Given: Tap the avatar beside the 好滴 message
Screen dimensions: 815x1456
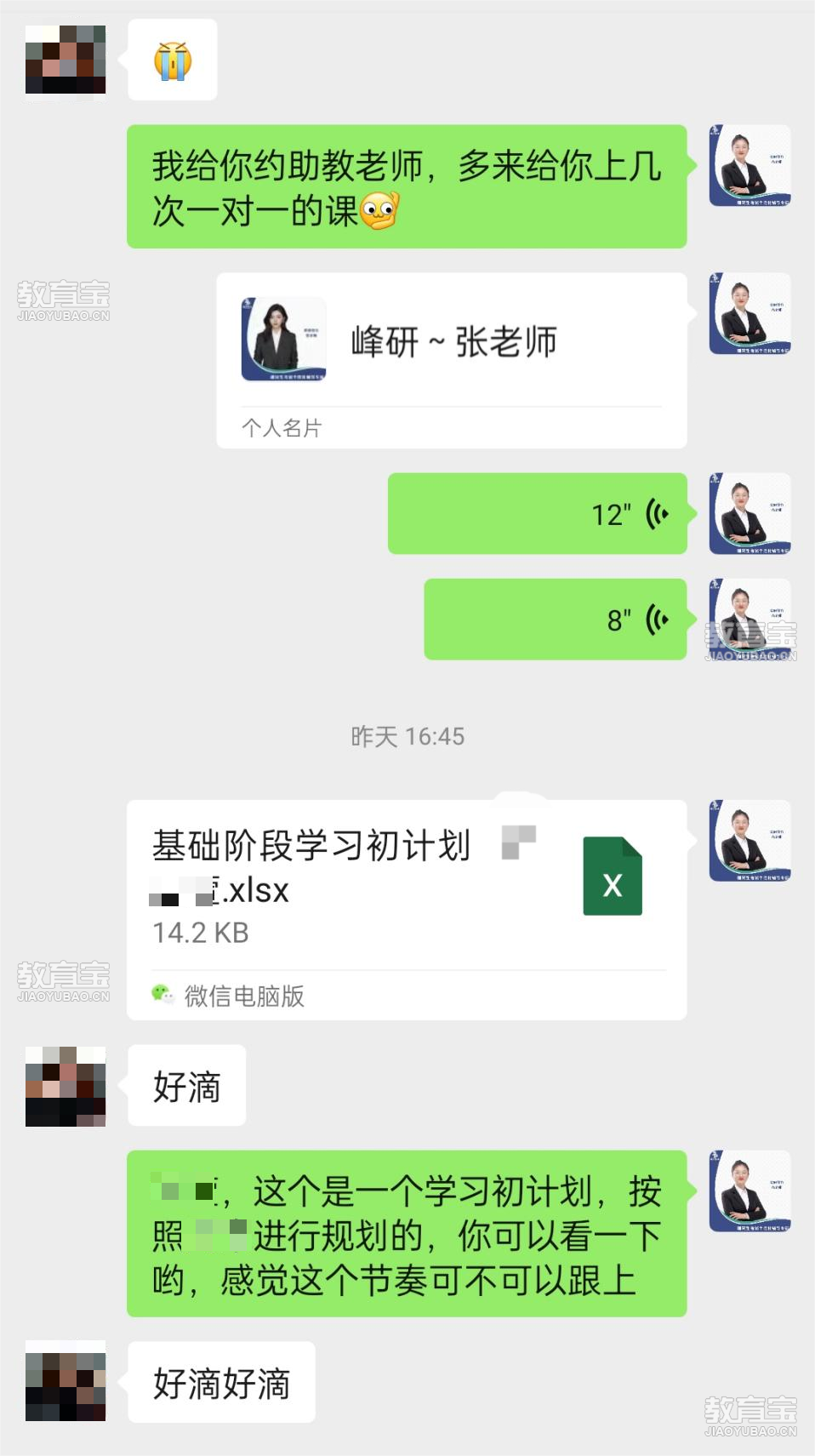Looking at the screenshot, I should pyautogui.click(x=66, y=1087).
